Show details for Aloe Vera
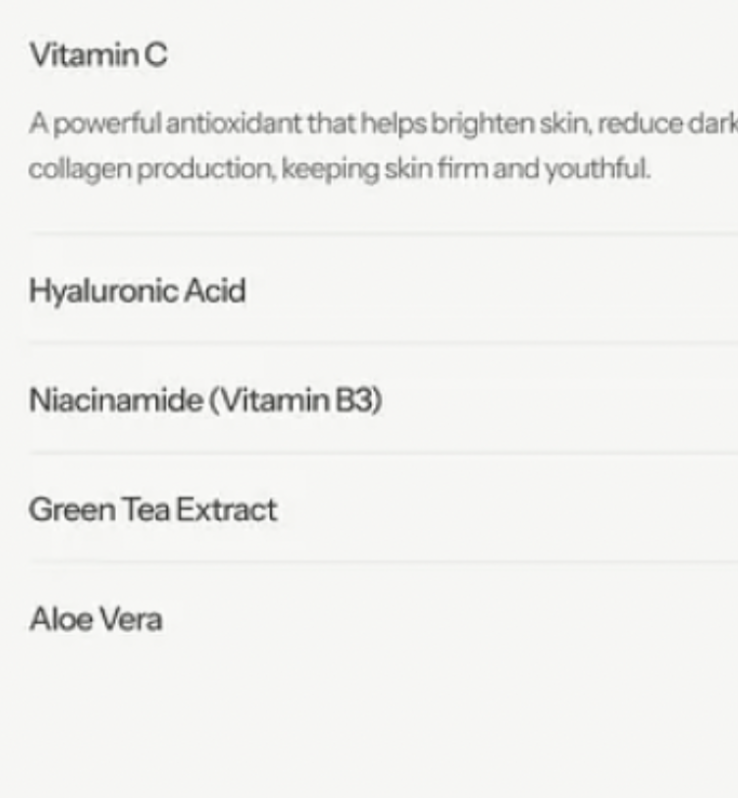The width and height of the screenshot is (738, 798). (x=96, y=620)
